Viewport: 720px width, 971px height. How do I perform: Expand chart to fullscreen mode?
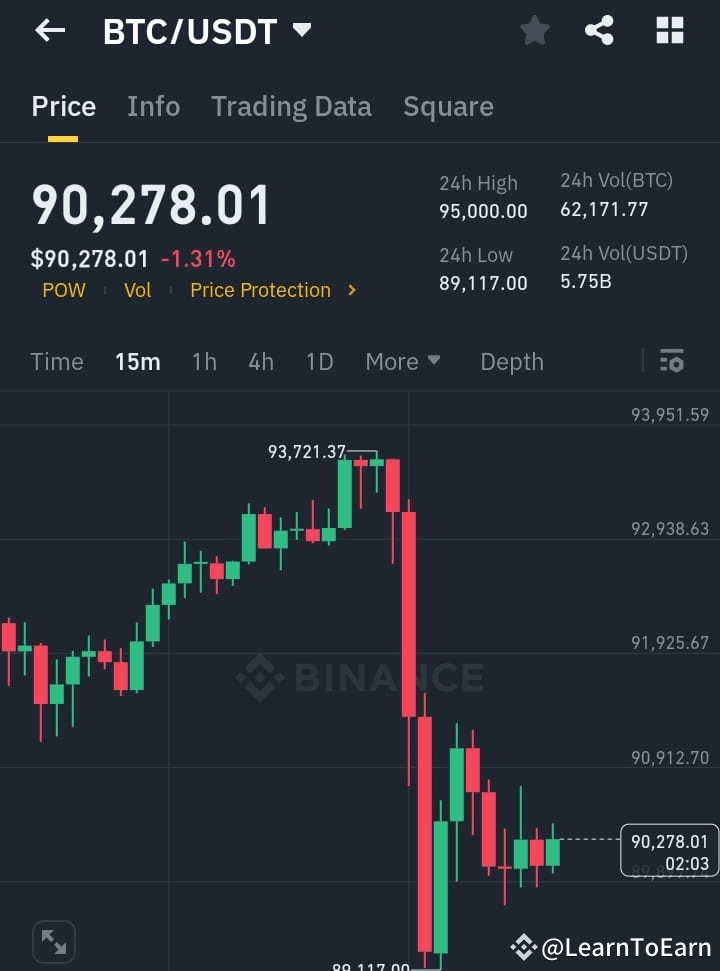[x=53, y=941]
